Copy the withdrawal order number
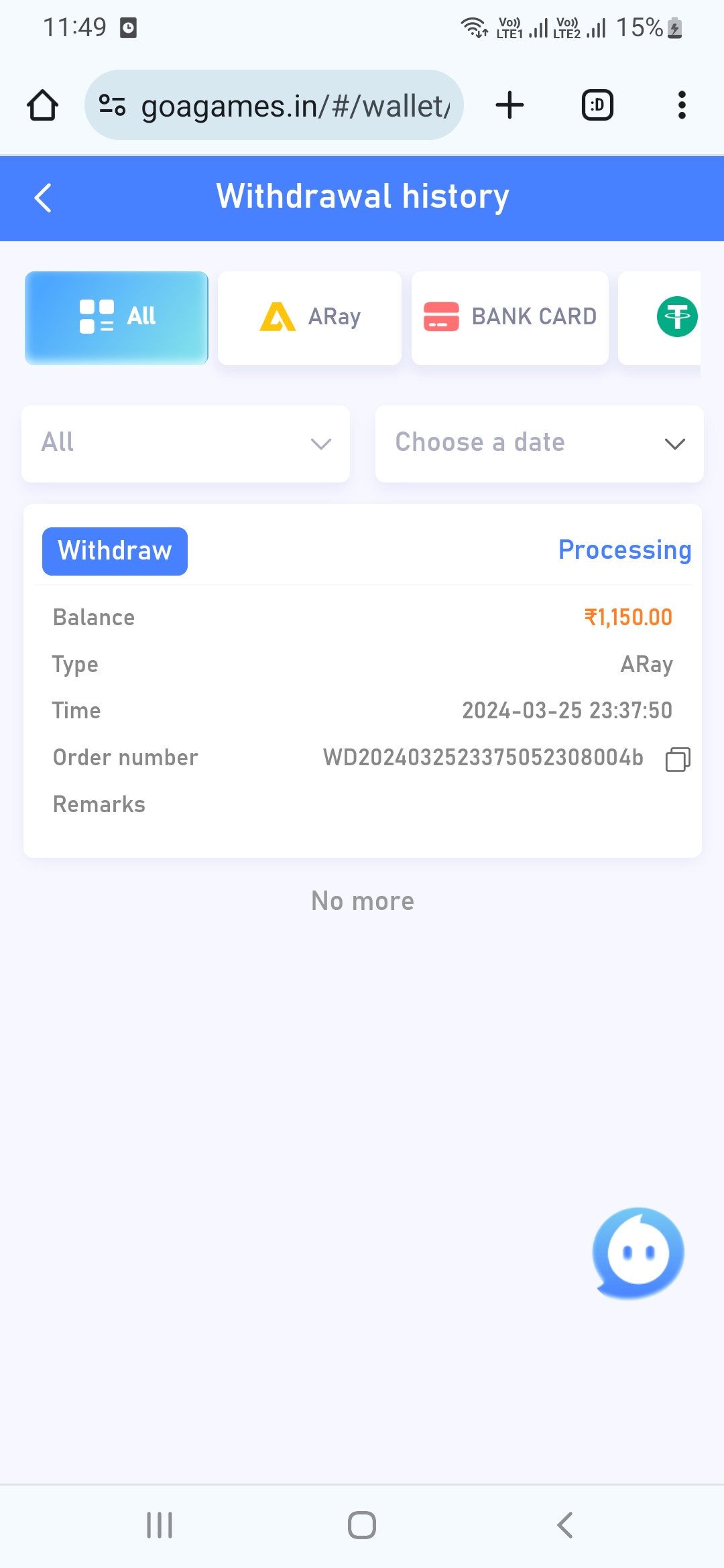 (678, 759)
